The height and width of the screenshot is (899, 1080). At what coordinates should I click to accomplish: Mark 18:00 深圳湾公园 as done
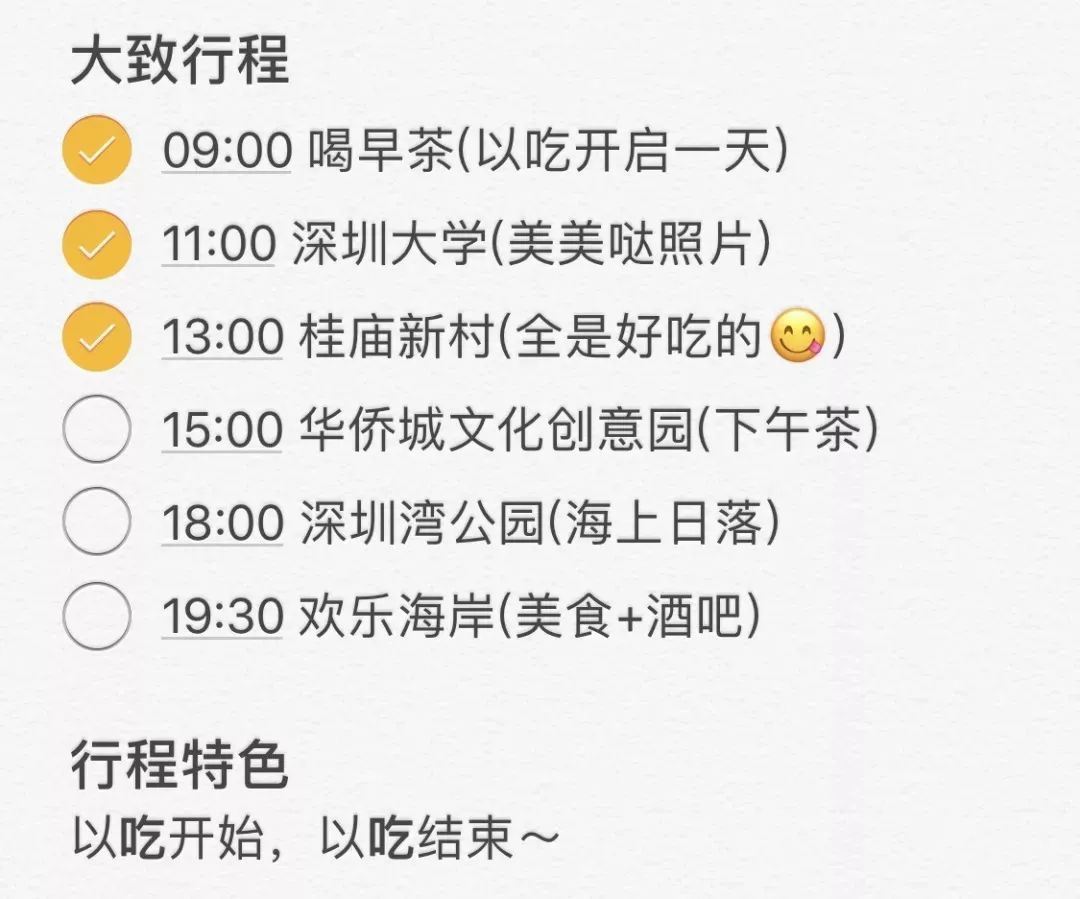click(x=96, y=522)
